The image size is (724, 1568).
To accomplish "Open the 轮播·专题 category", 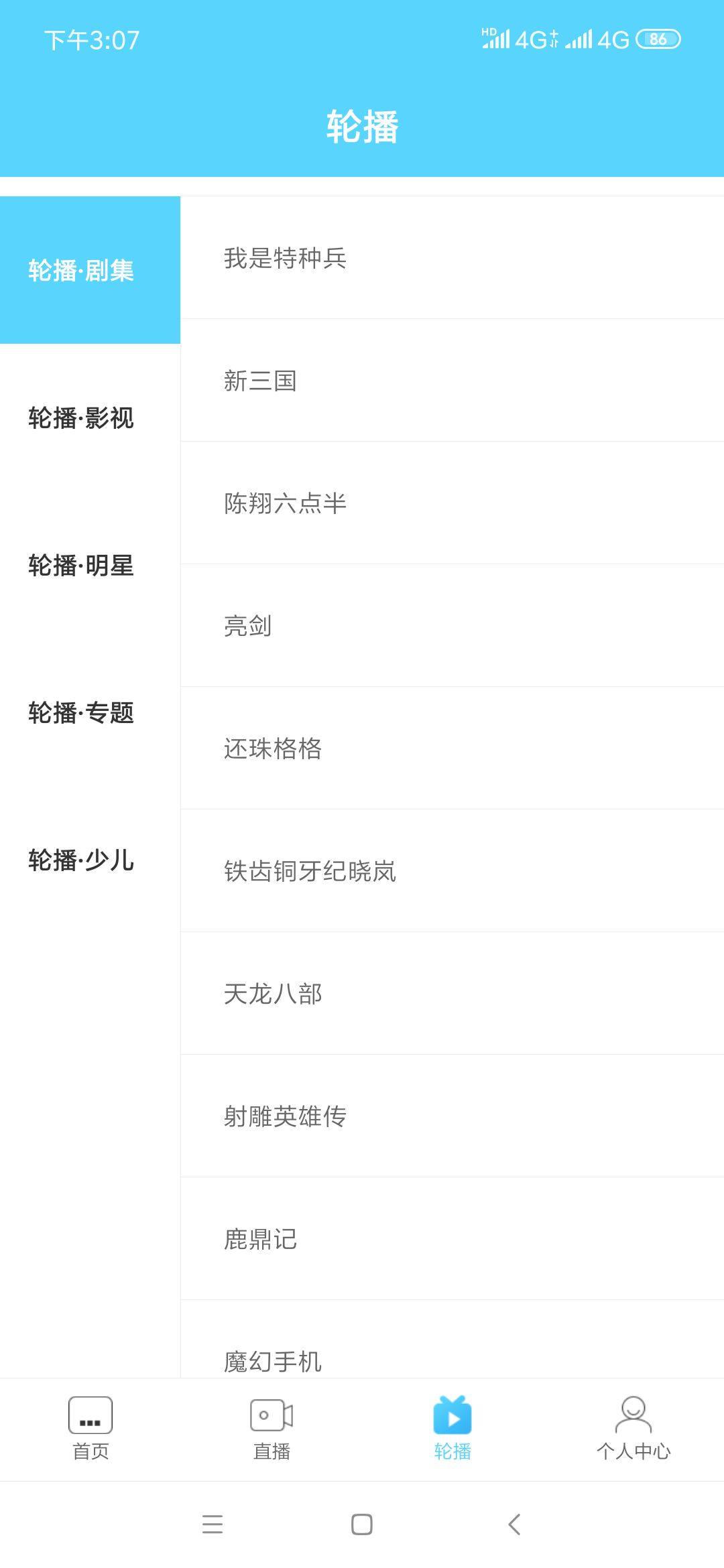I will point(90,712).
